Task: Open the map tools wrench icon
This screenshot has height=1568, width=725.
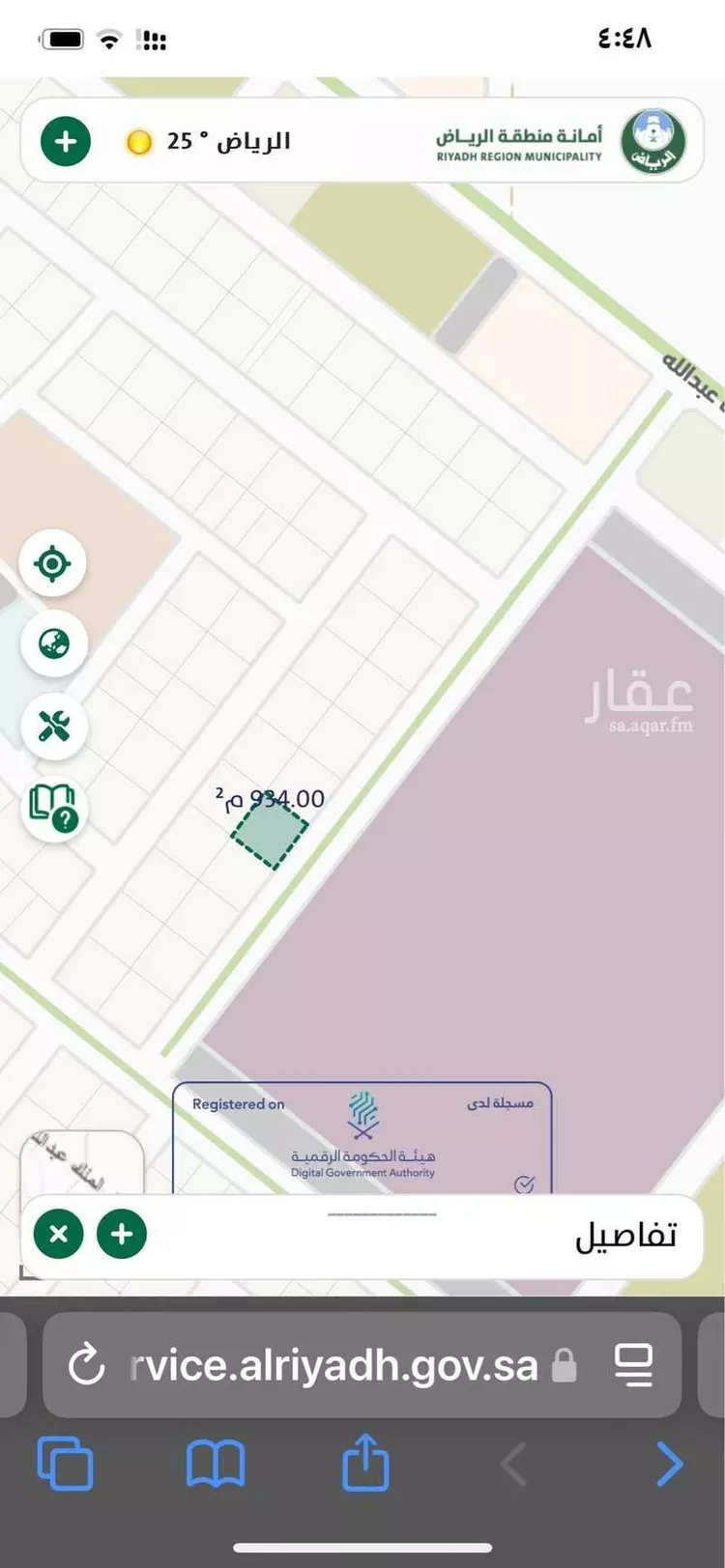Action: pyautogui.click(x=54, y=726)
